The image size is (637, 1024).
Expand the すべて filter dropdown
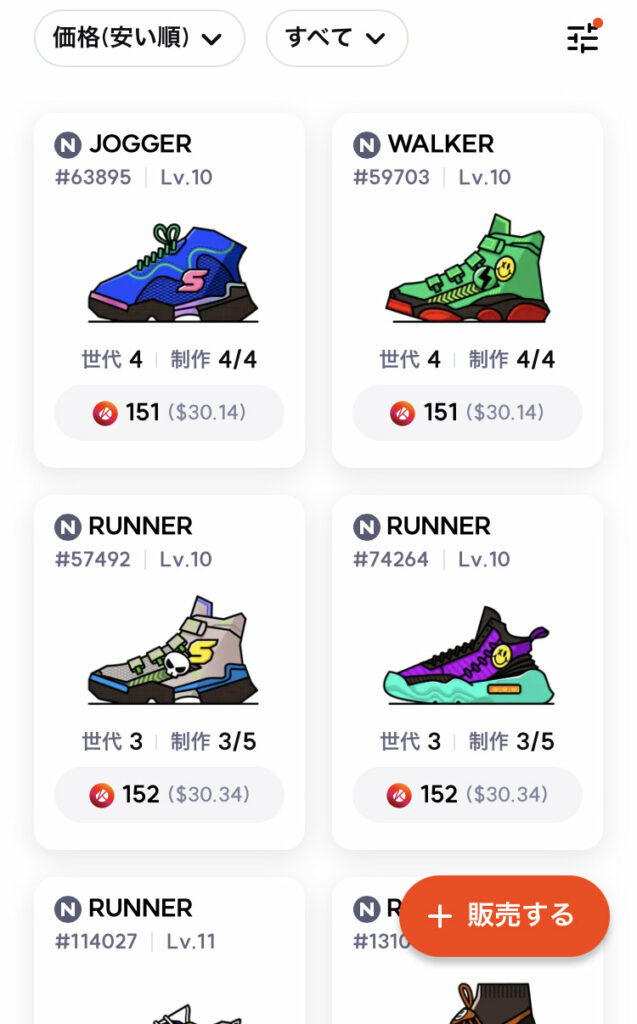click(x=336, y=39)
